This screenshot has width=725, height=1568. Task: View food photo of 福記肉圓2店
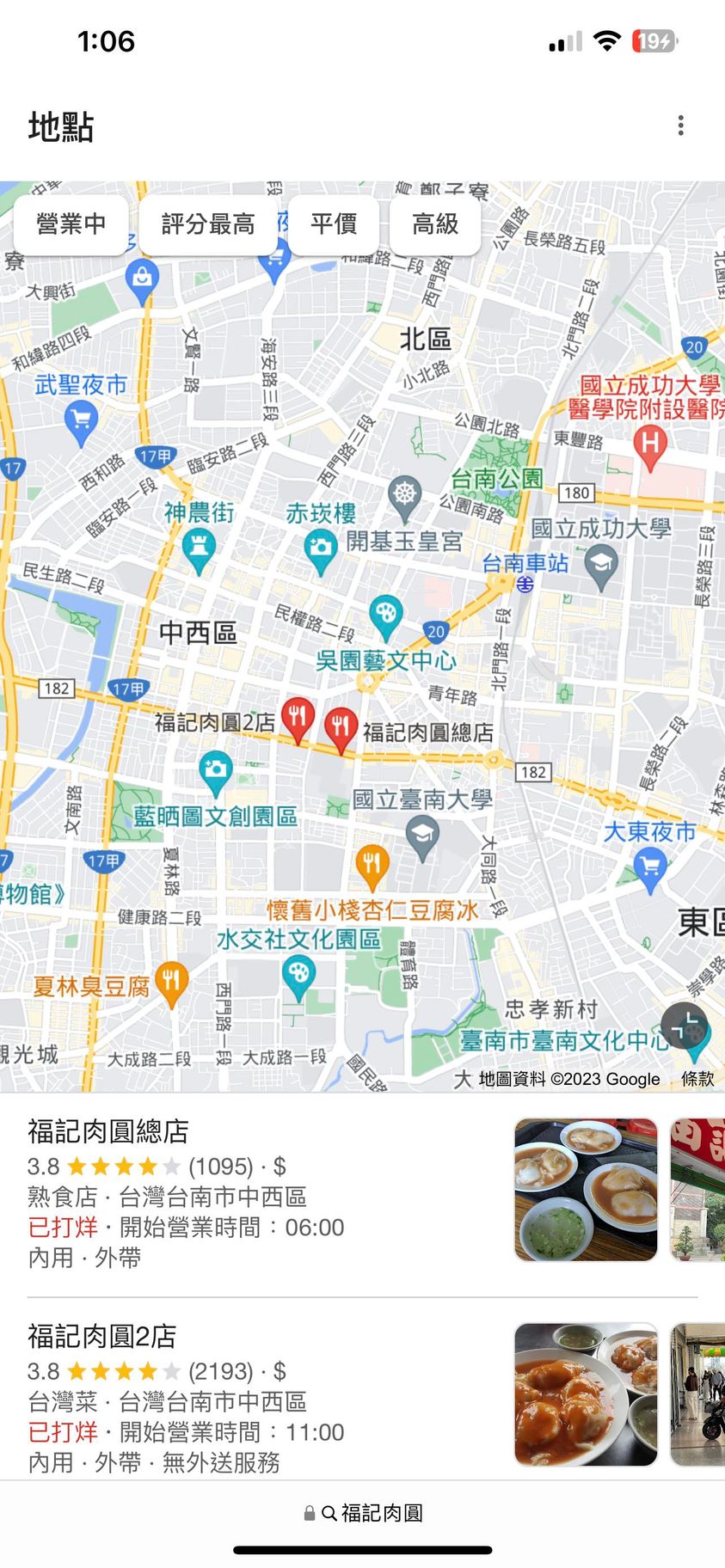pos(586,1394)
